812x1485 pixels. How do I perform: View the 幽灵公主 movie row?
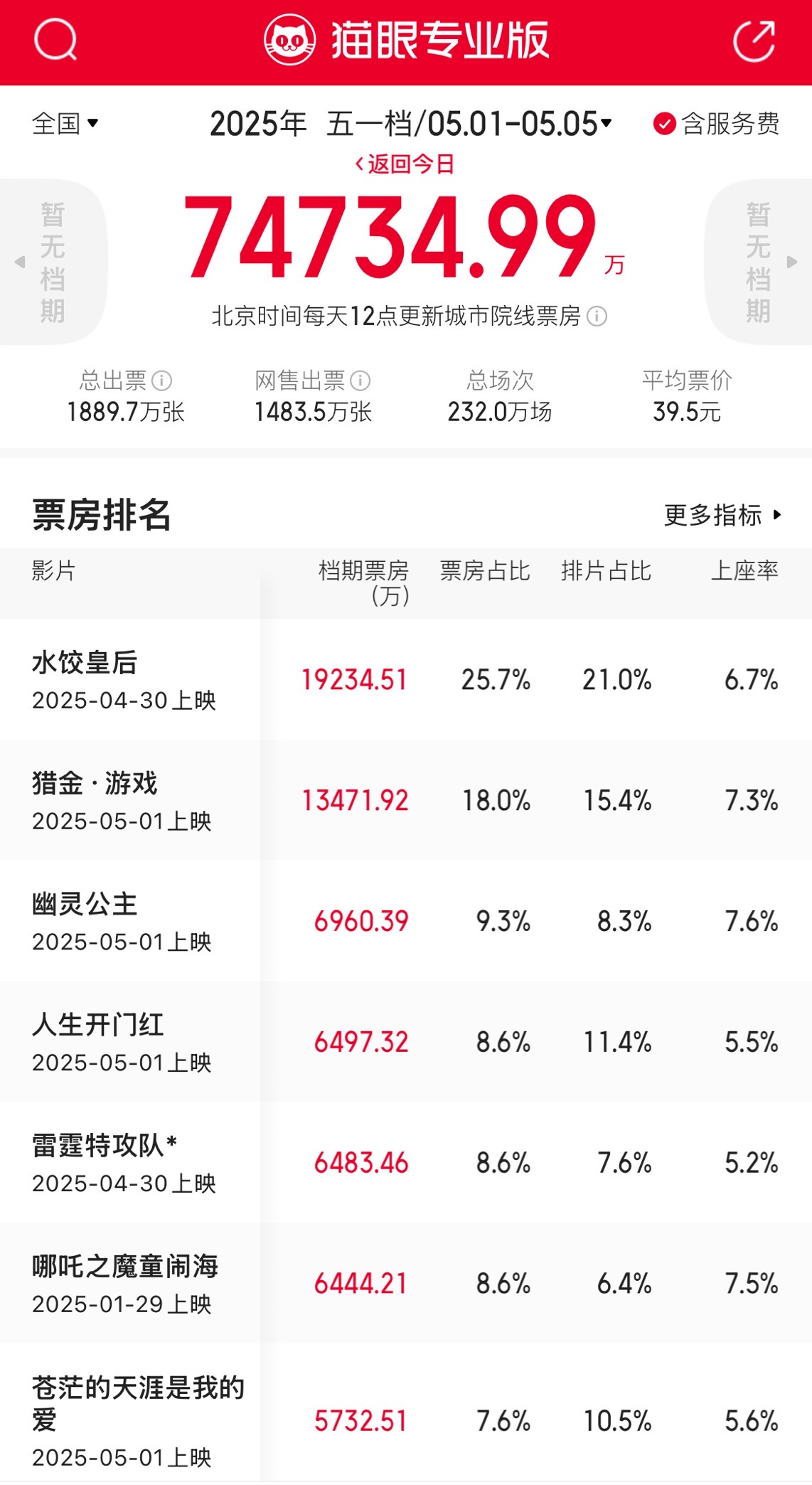click(406, 921)
